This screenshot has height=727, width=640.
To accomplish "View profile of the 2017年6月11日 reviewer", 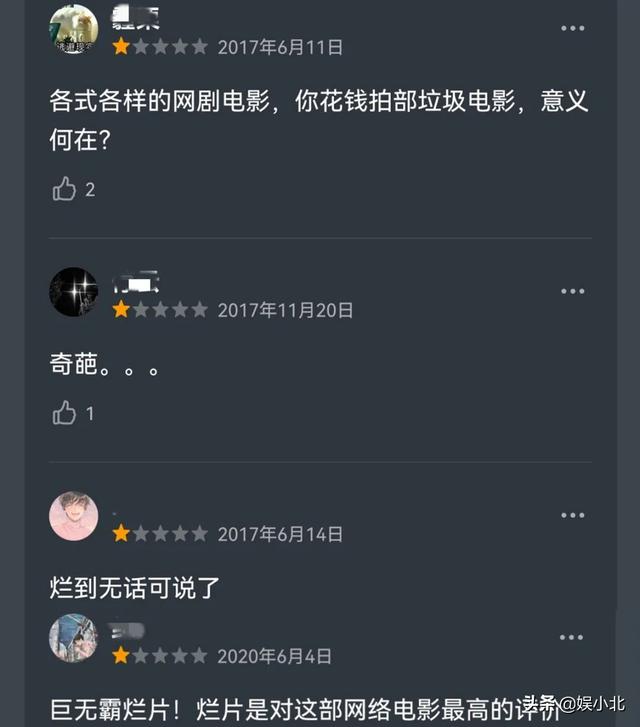I will pyautogui.click(x=74, y=29).
